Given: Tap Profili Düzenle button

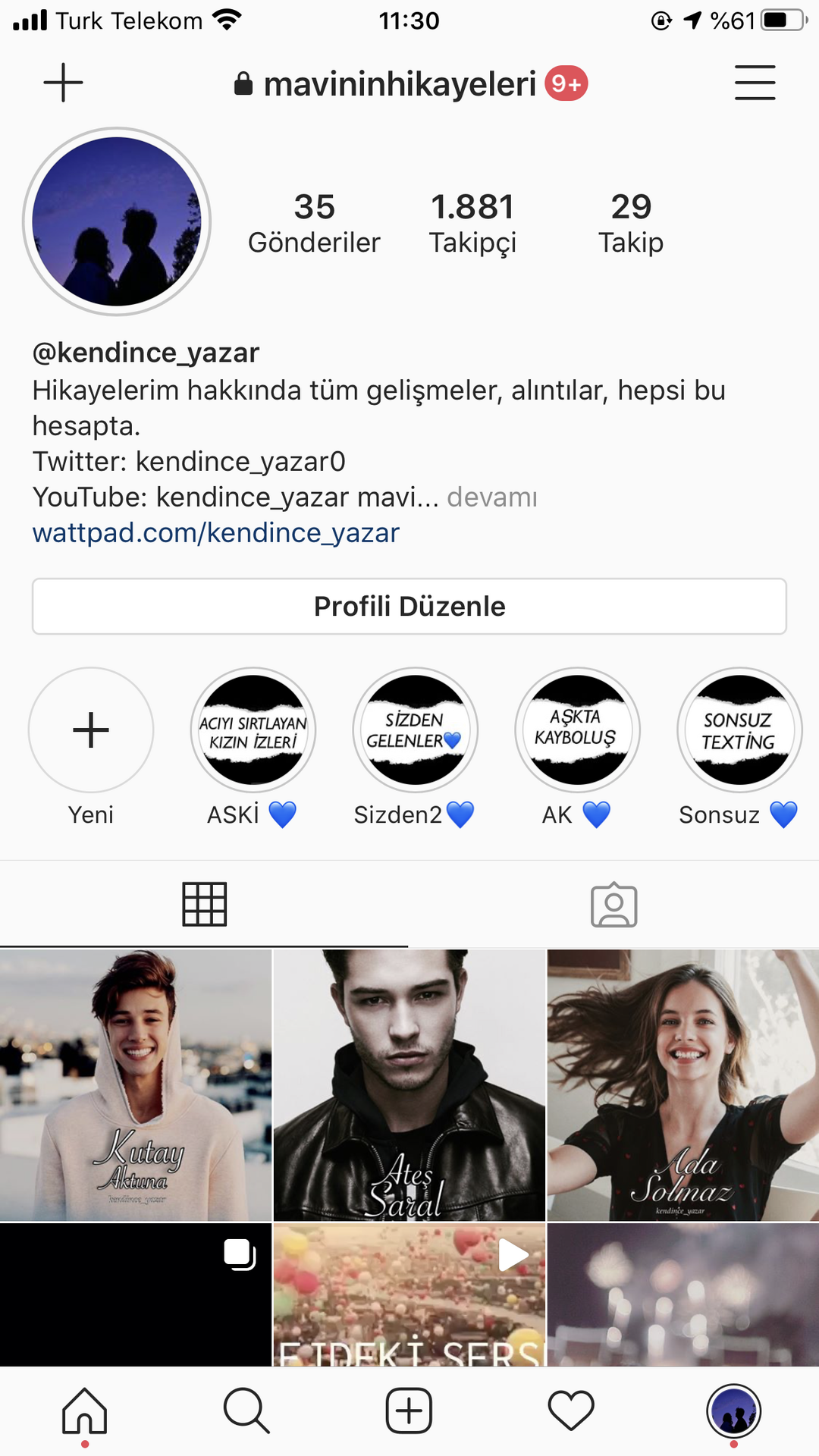Looking at the screenshot, I should (409, 607).
